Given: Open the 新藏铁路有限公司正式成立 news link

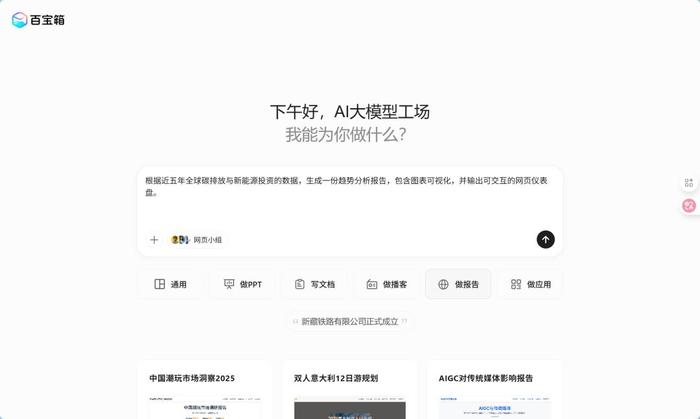Looking at the screenshot, I should coord(350,322).
